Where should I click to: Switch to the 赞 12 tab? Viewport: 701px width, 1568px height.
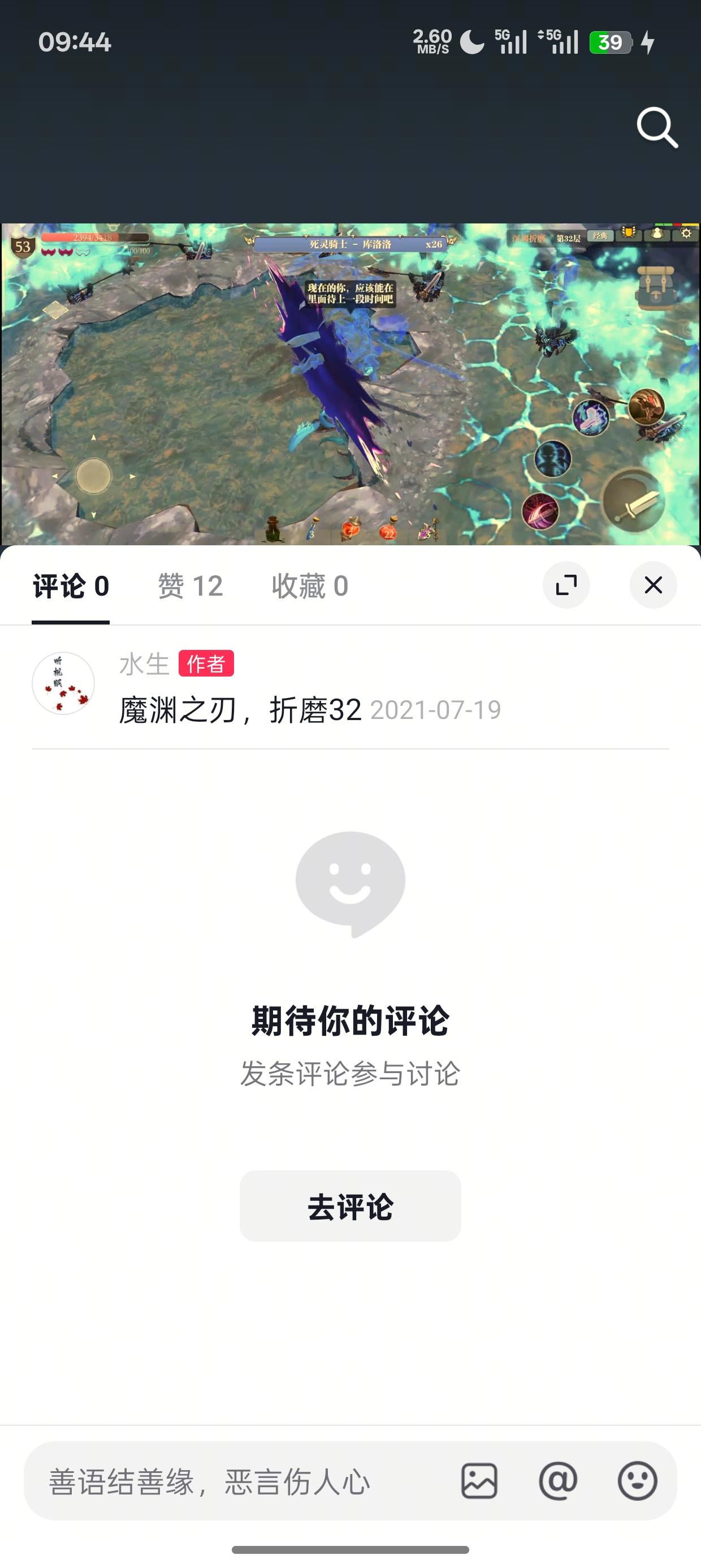189,585
